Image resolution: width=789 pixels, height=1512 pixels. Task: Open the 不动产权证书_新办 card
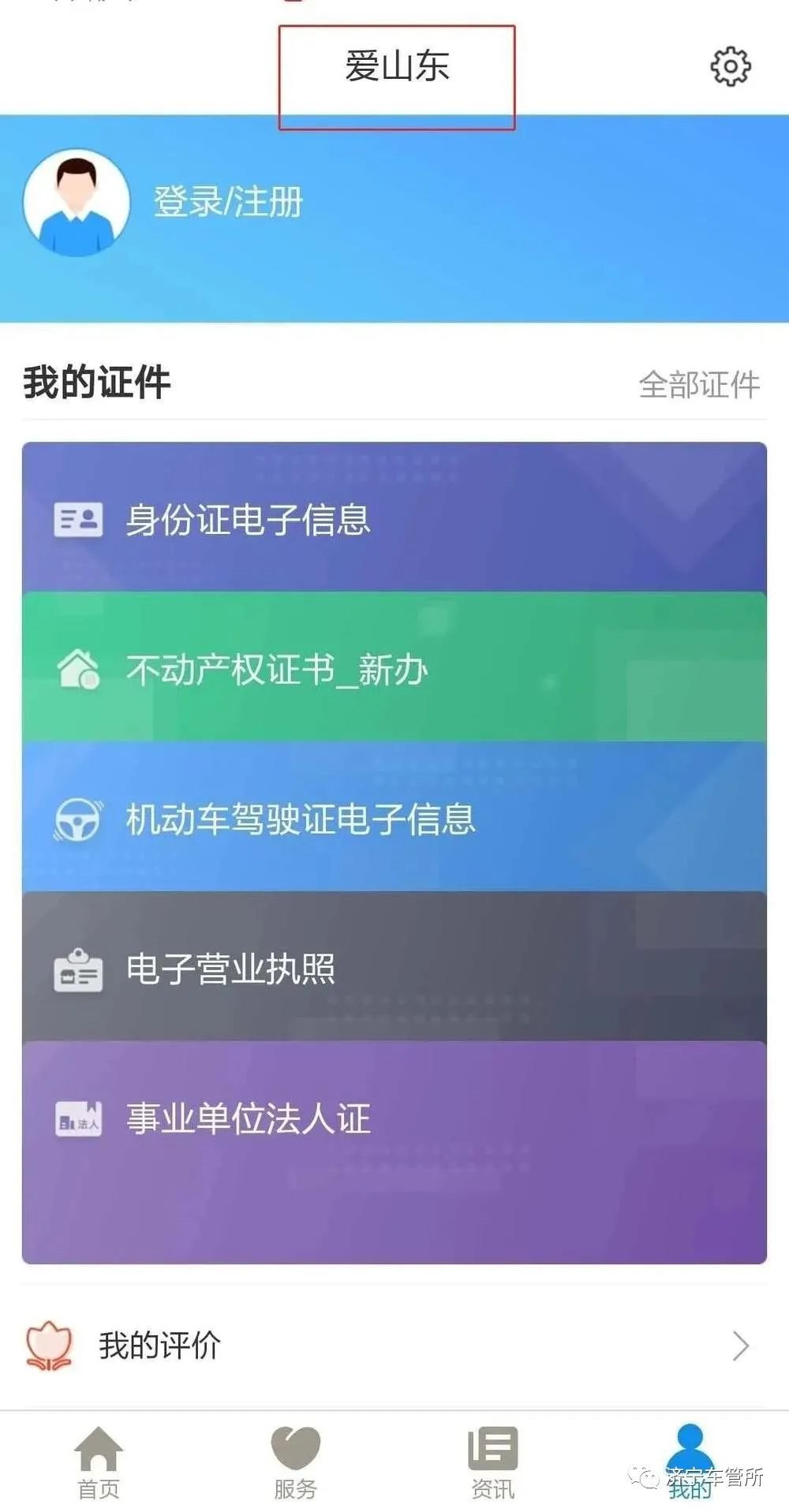click(394, 669)
